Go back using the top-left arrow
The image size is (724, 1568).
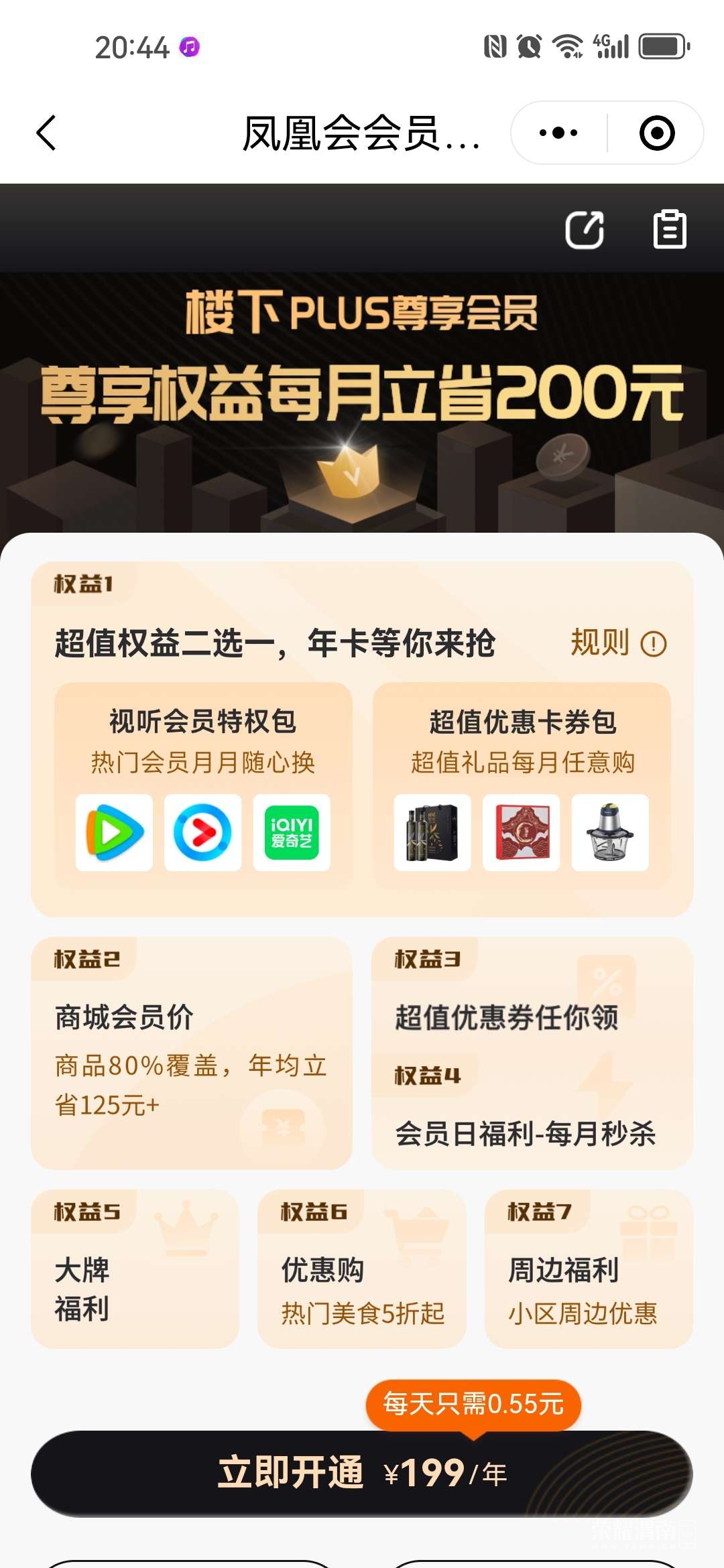pos(46,133)
